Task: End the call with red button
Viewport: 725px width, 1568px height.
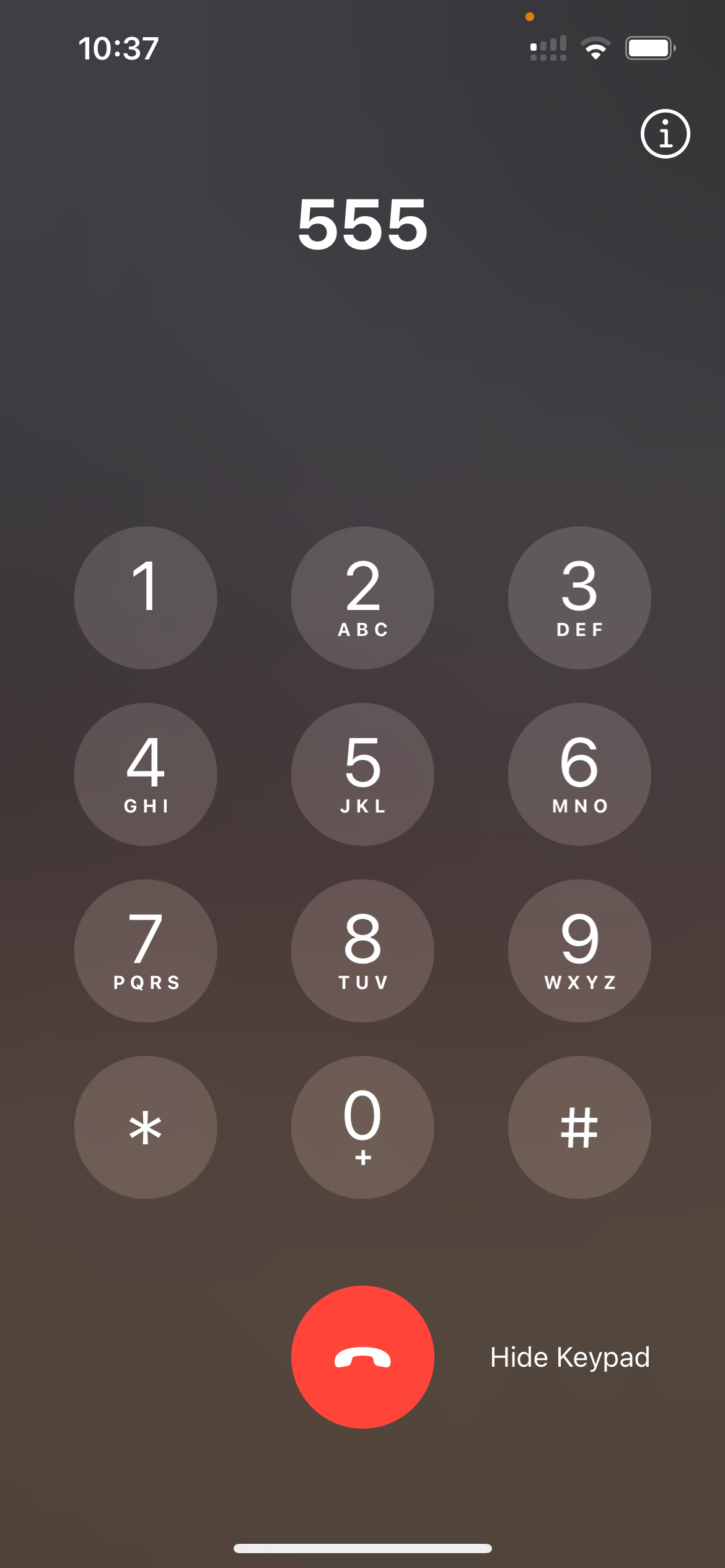Action: 362,1357
